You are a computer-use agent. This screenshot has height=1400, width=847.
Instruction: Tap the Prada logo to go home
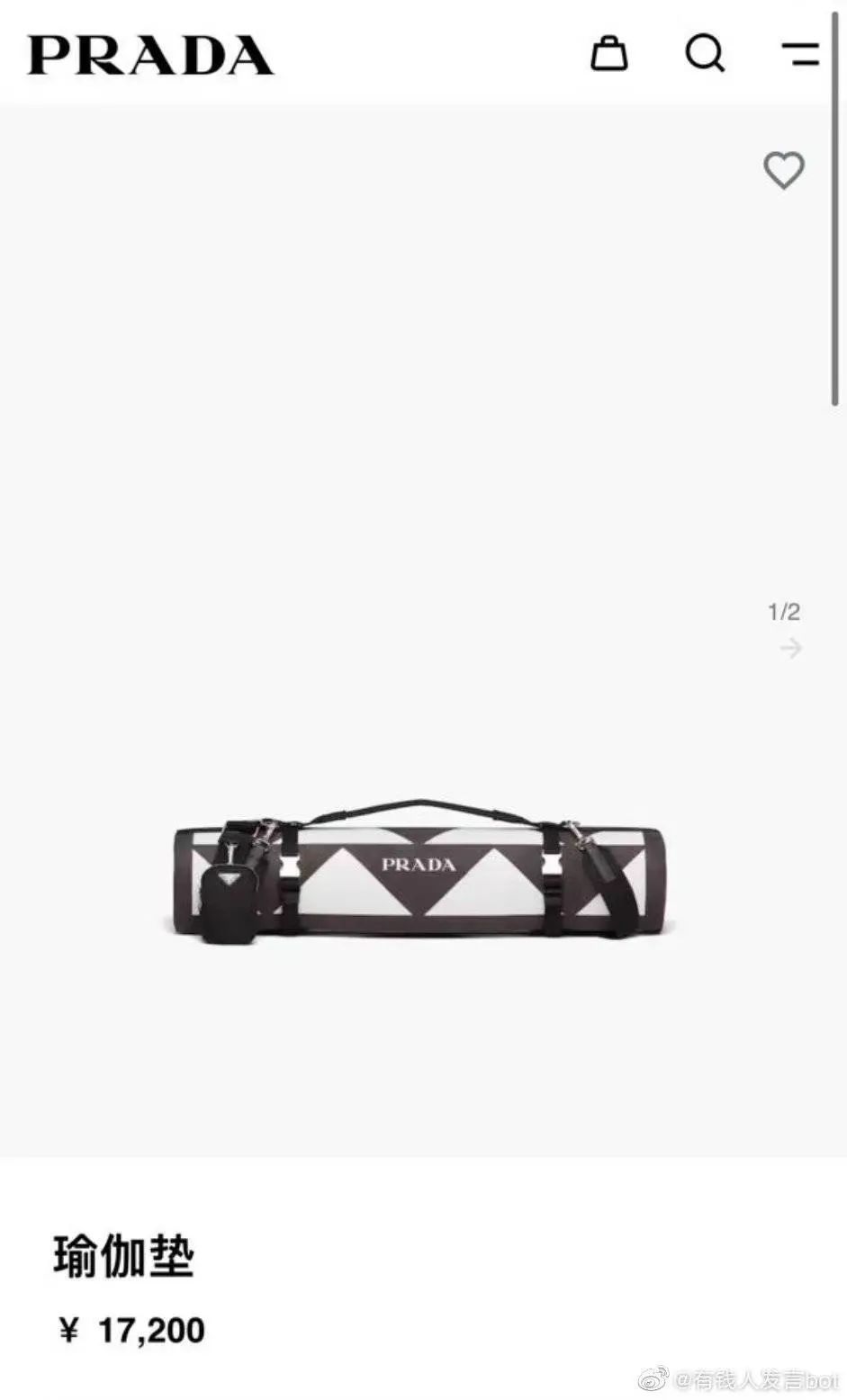[150, 56]
